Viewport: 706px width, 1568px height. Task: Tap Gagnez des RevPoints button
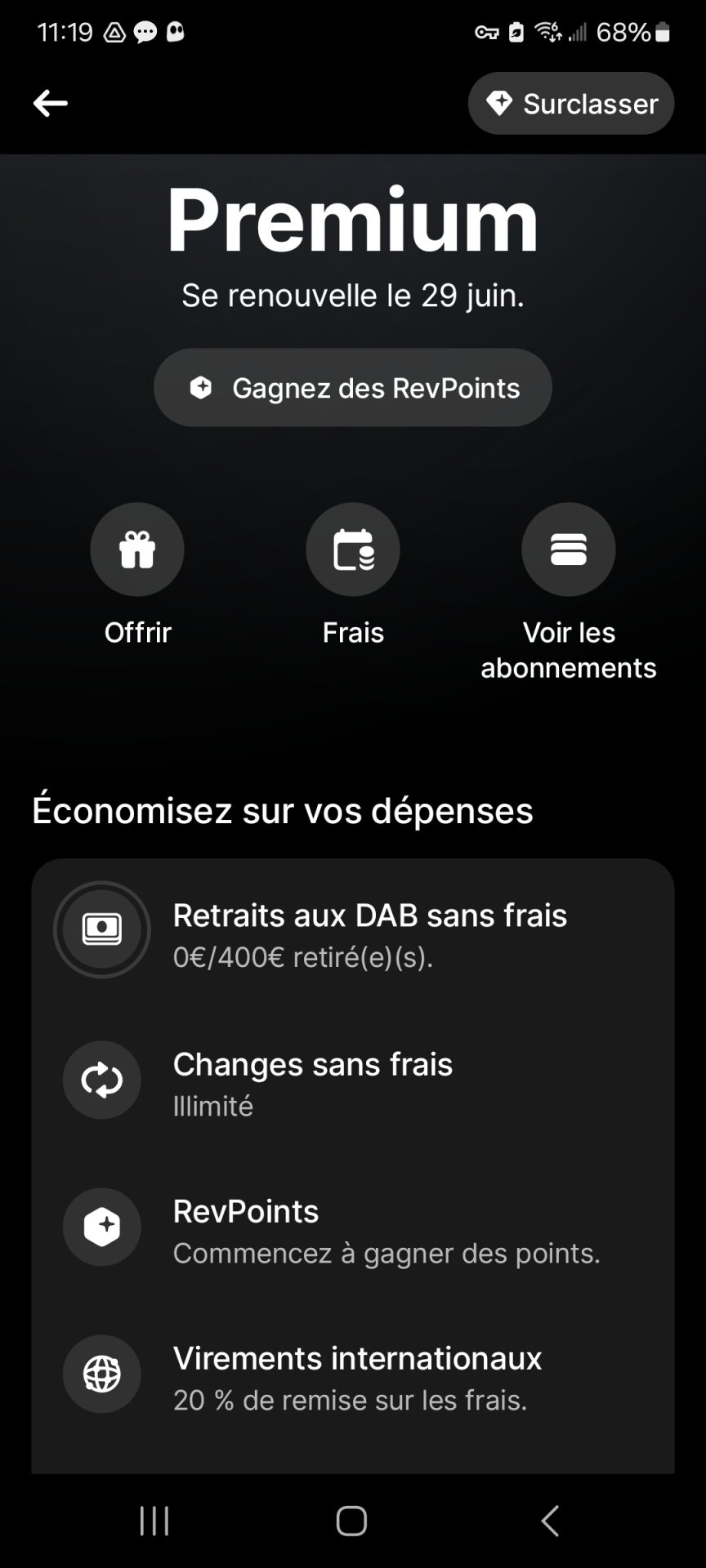click(x=352, y=388)
